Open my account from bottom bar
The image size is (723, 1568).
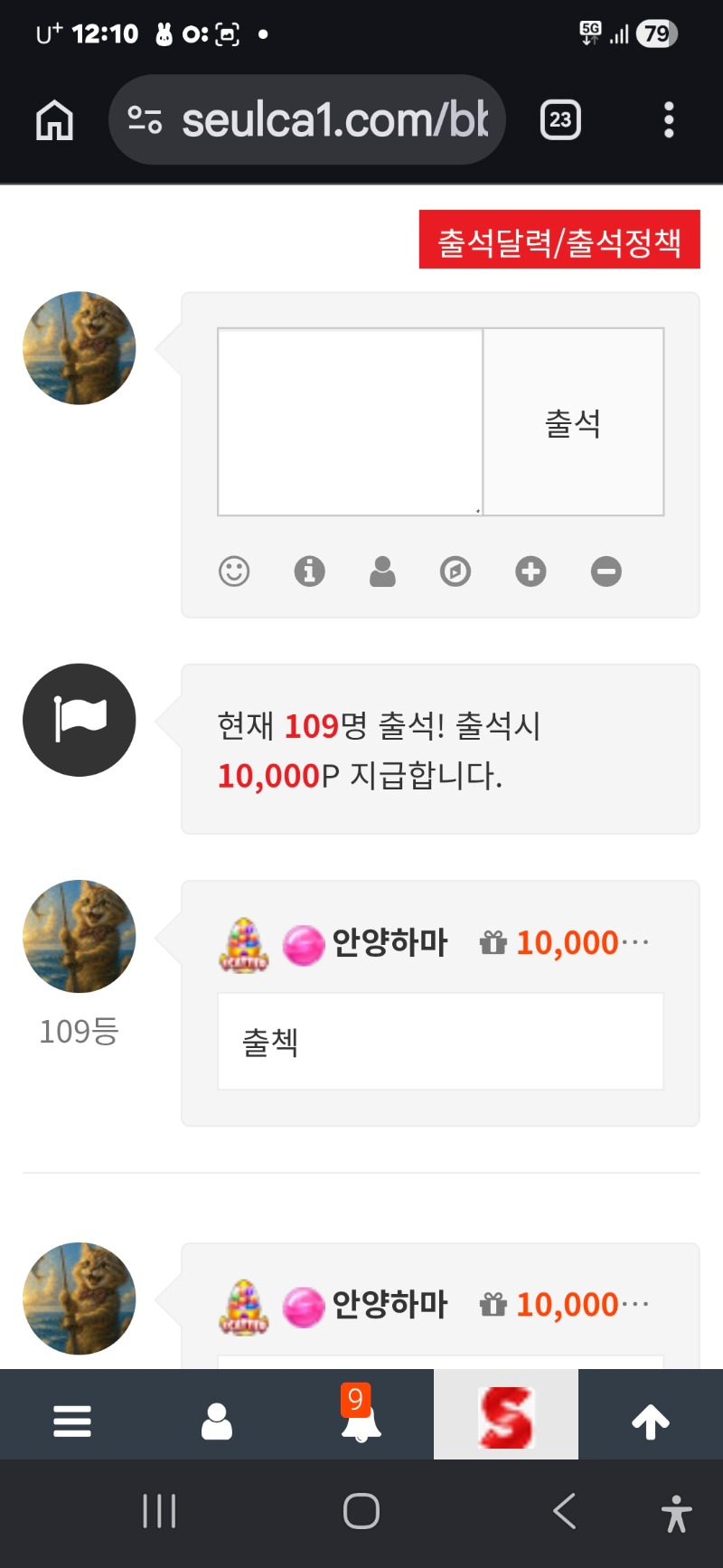click(217, 1421)
